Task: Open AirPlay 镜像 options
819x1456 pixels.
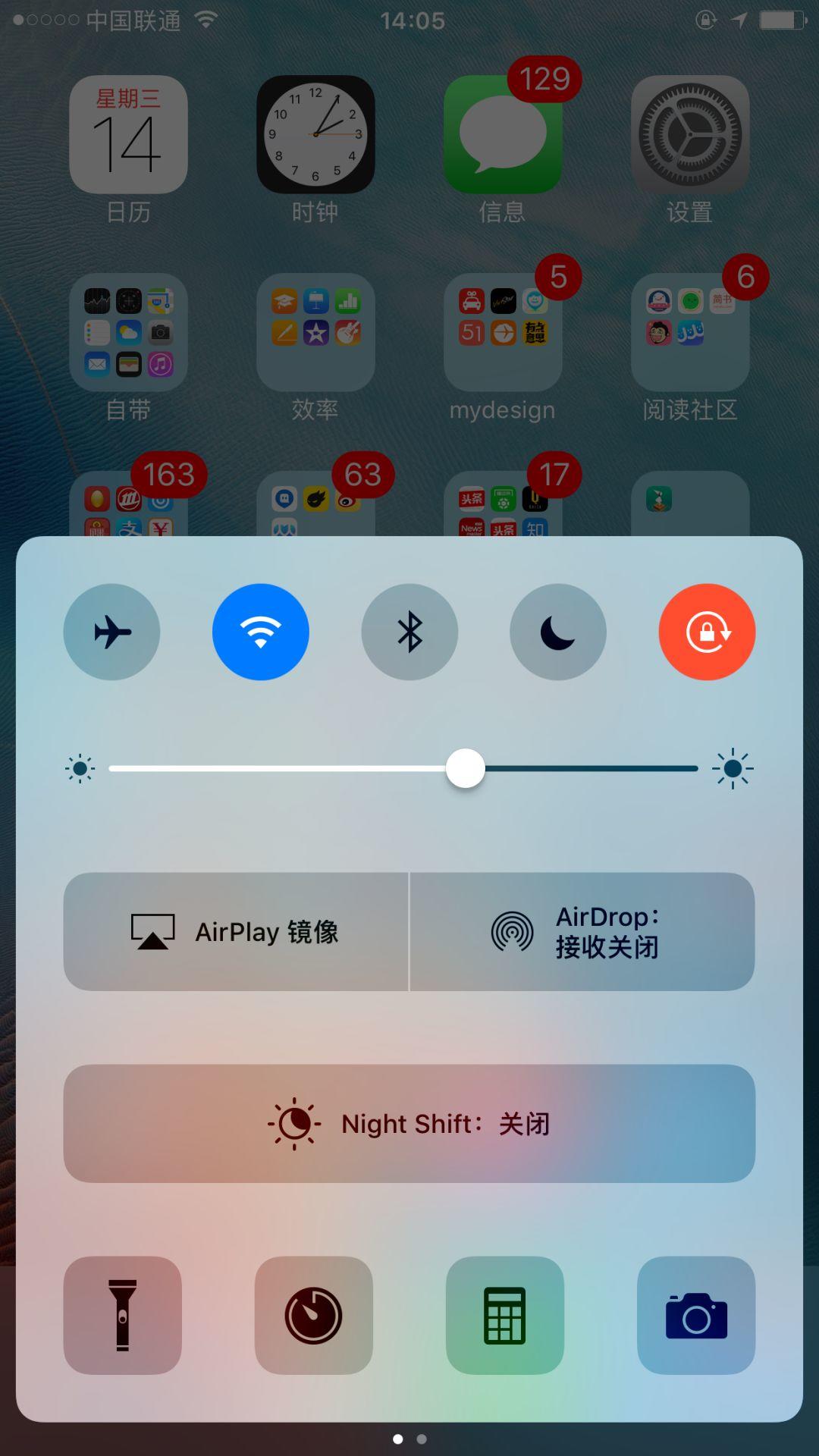Action: pyautogui.click(x=236, y=931)
